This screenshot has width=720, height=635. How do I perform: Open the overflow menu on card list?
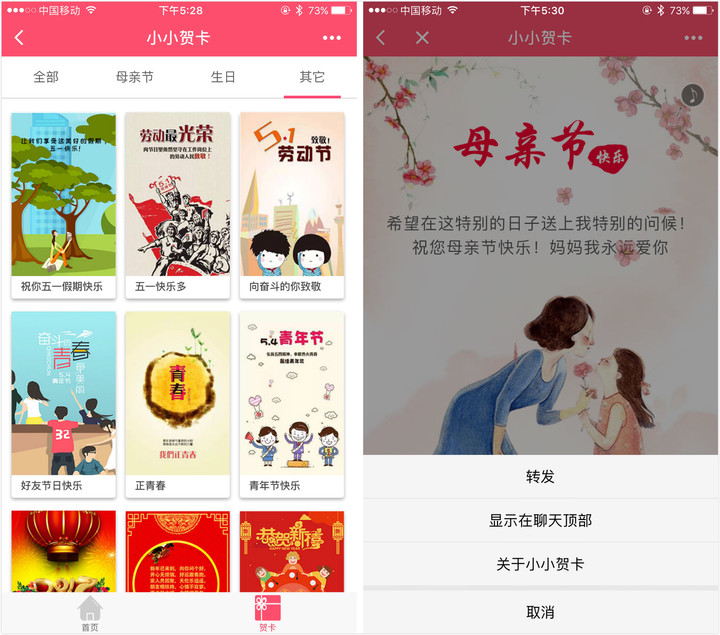click(332, 38)
